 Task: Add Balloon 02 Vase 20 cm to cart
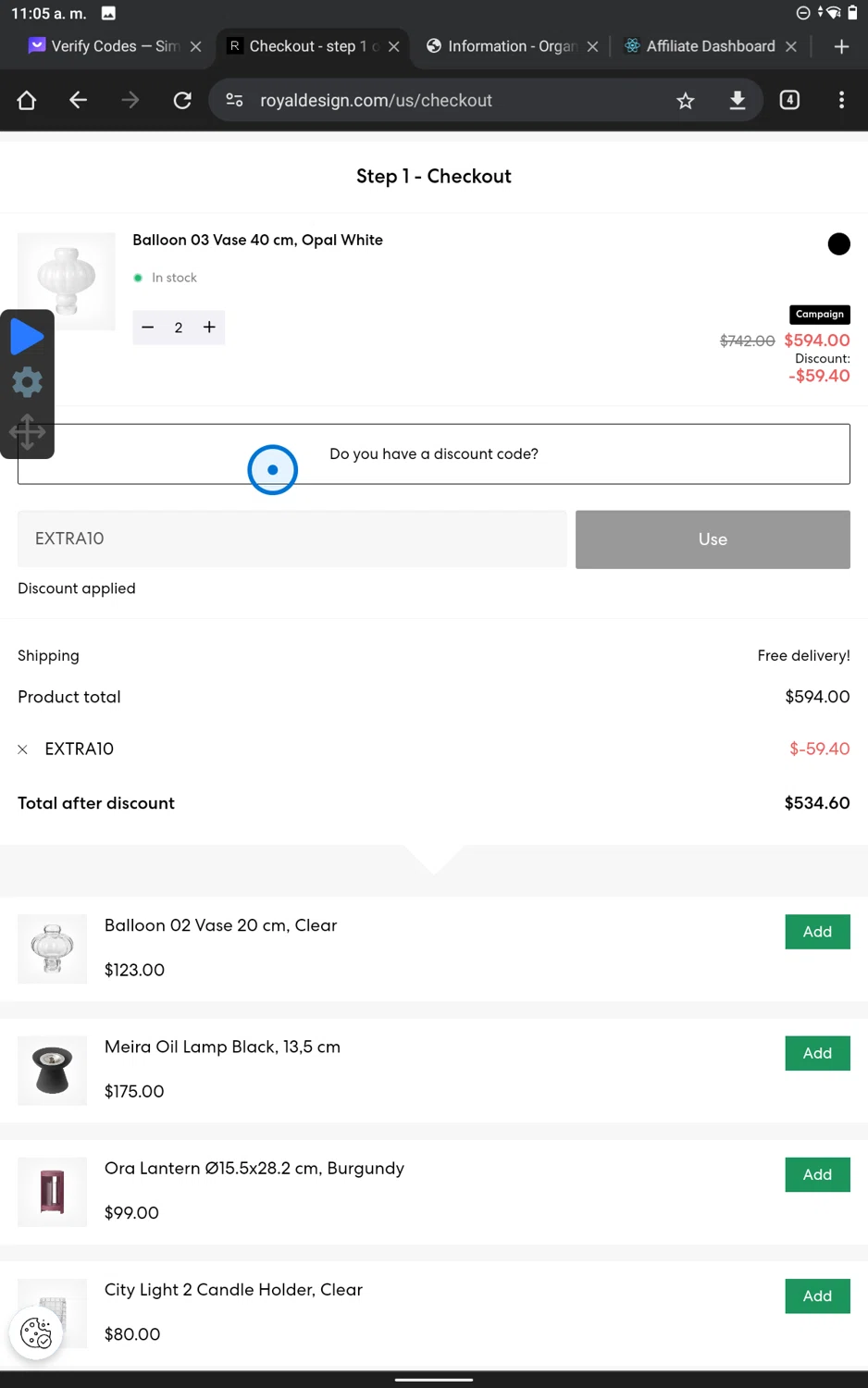point(816,932)
